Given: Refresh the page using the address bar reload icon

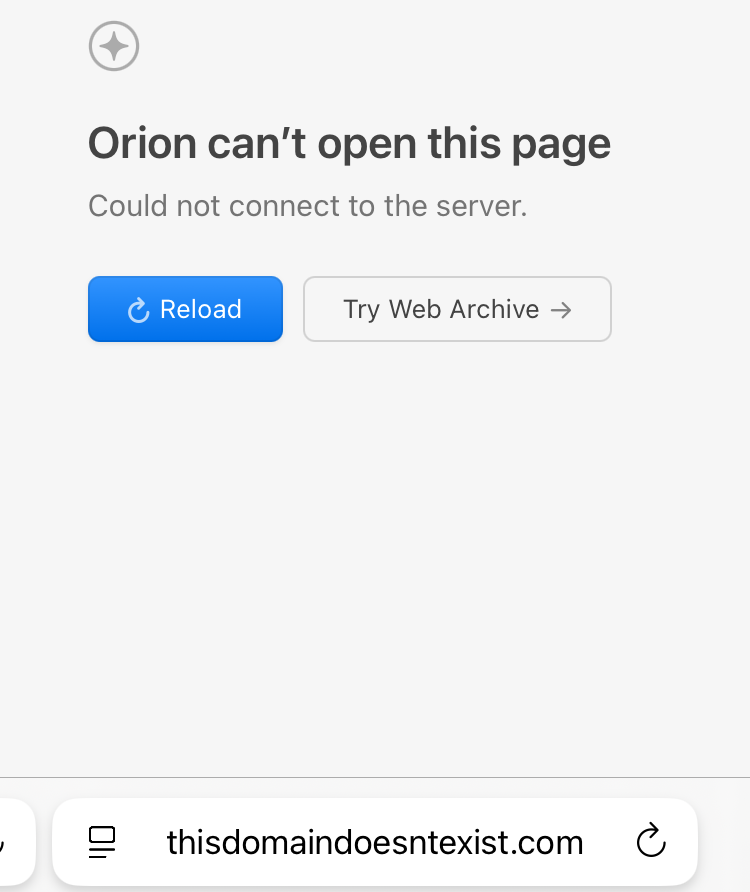Looking at the screenshot, I should click(651, 841).
